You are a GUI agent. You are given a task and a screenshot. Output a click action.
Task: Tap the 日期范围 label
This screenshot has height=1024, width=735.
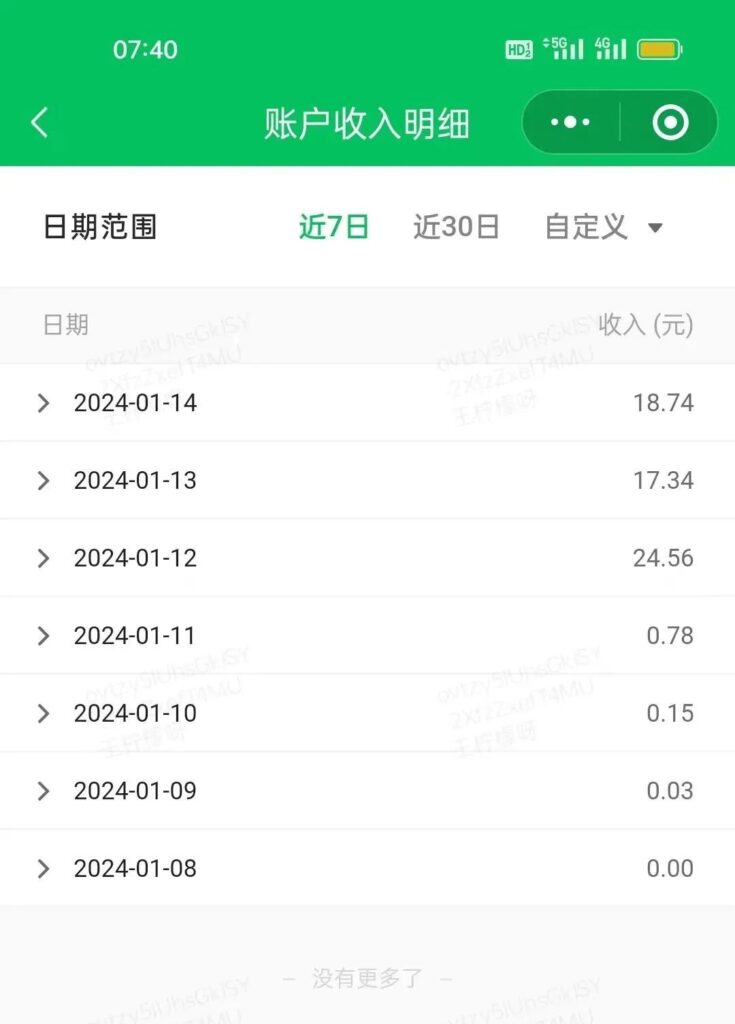coord(99,227)
